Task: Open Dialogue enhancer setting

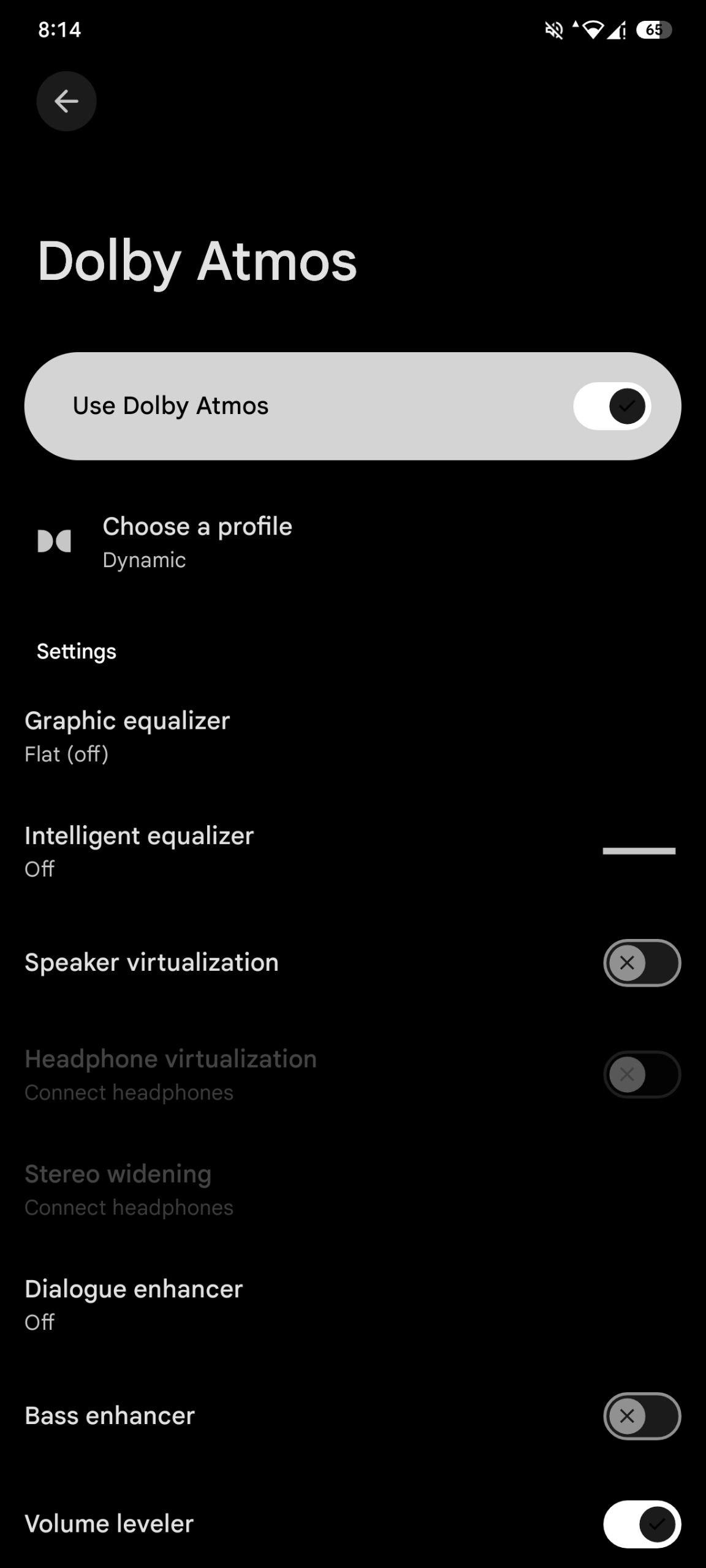Action: pyautogui.click(x=134, y=1304)
